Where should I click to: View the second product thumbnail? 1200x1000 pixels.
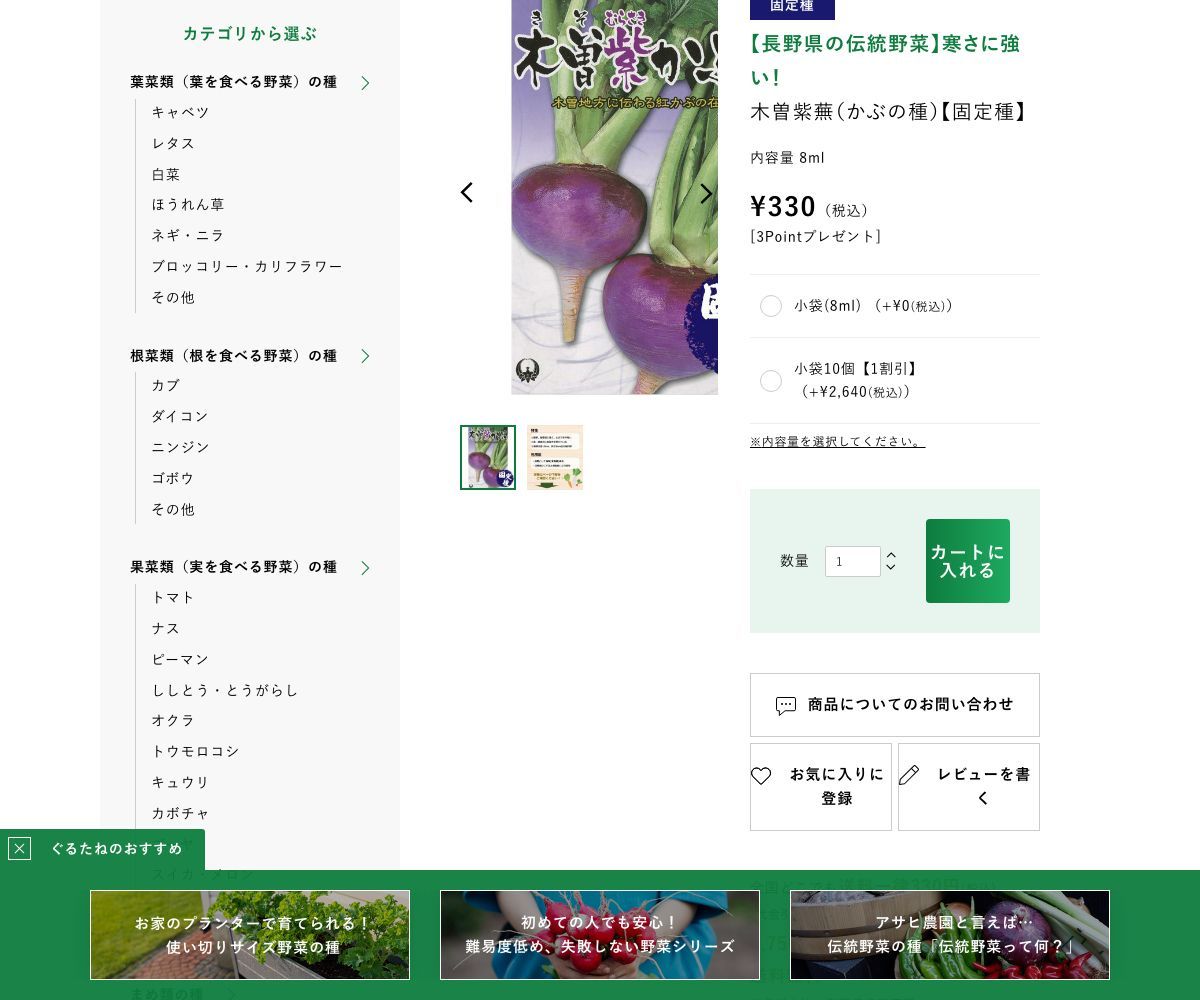[555, 458]
